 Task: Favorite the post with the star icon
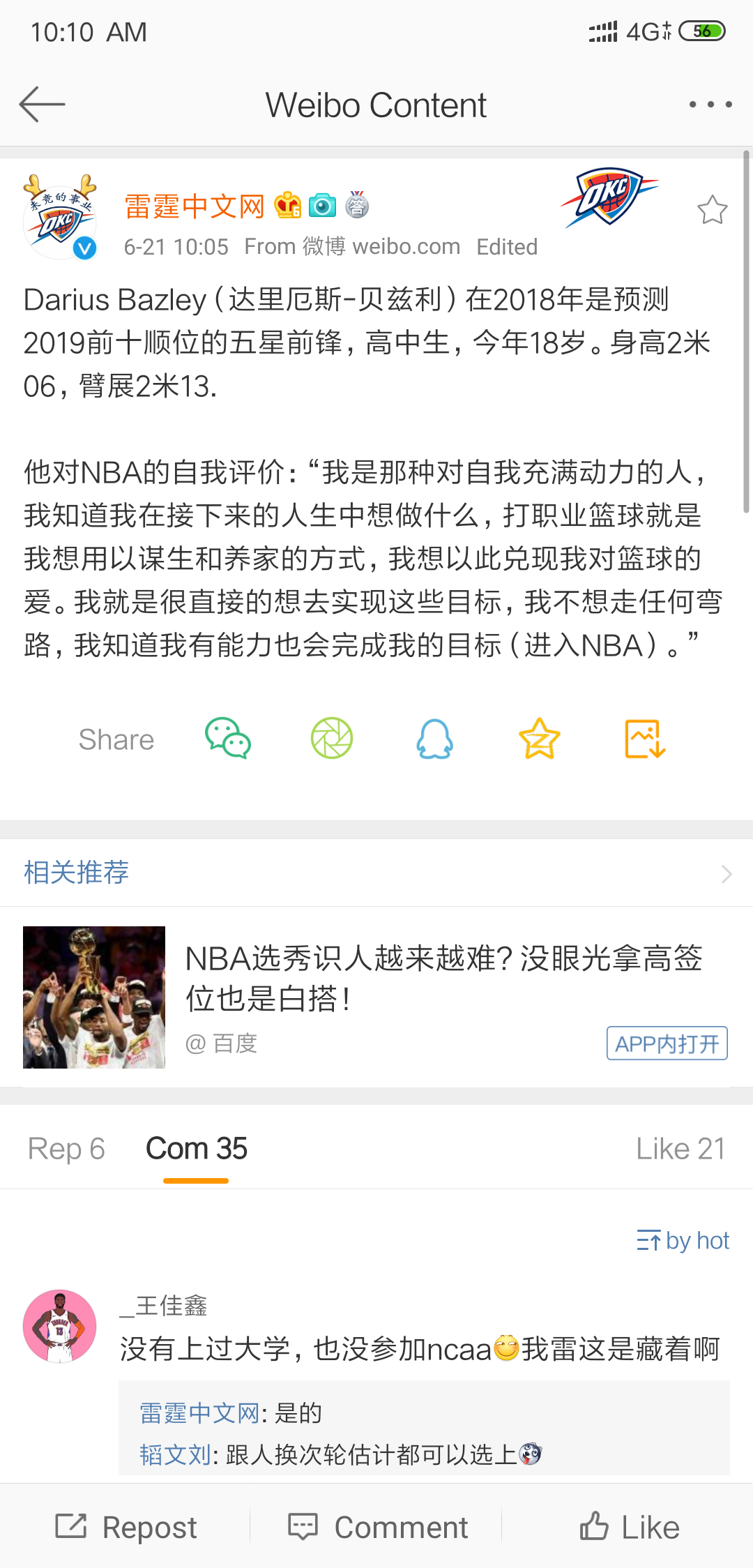(x=712, y=210)
